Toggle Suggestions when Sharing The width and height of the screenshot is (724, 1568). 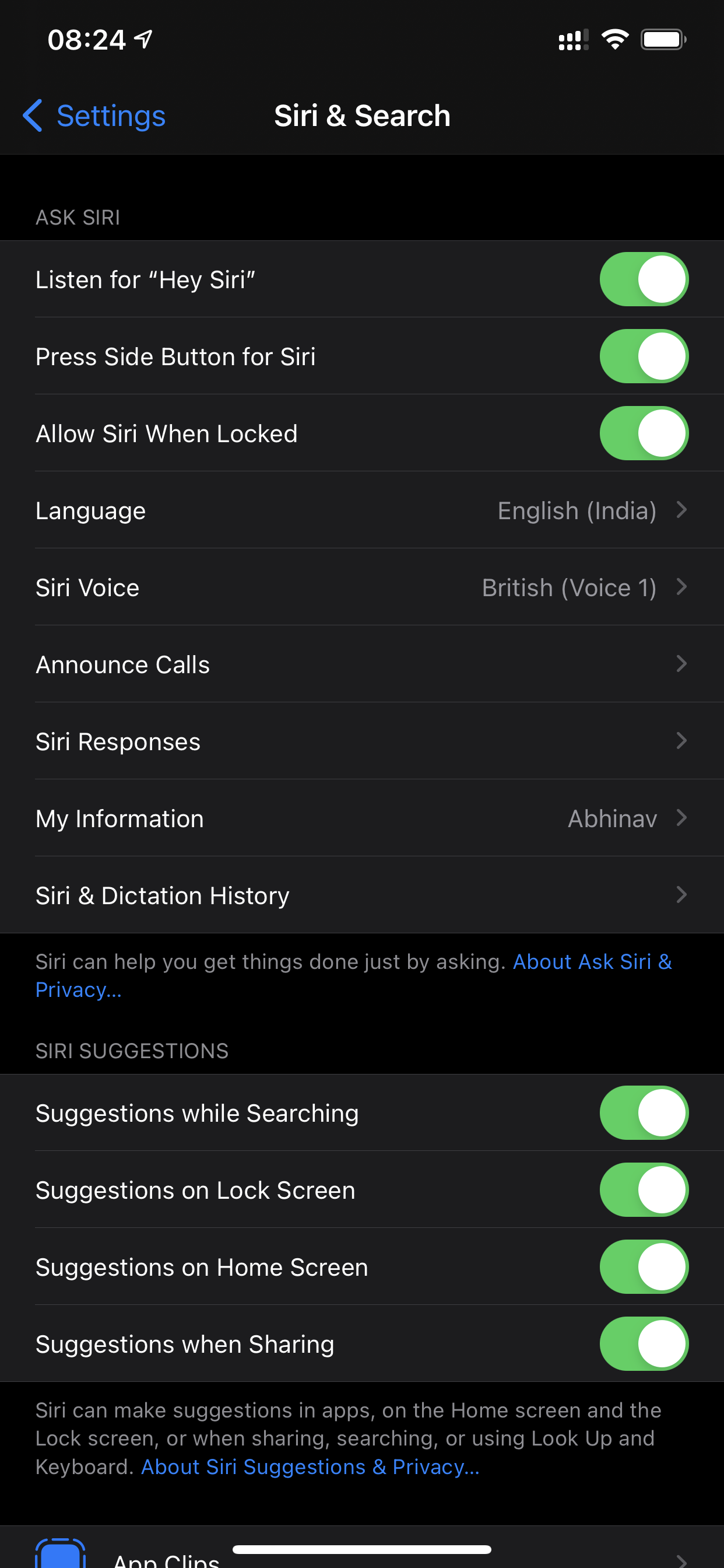pos(644,1344)
